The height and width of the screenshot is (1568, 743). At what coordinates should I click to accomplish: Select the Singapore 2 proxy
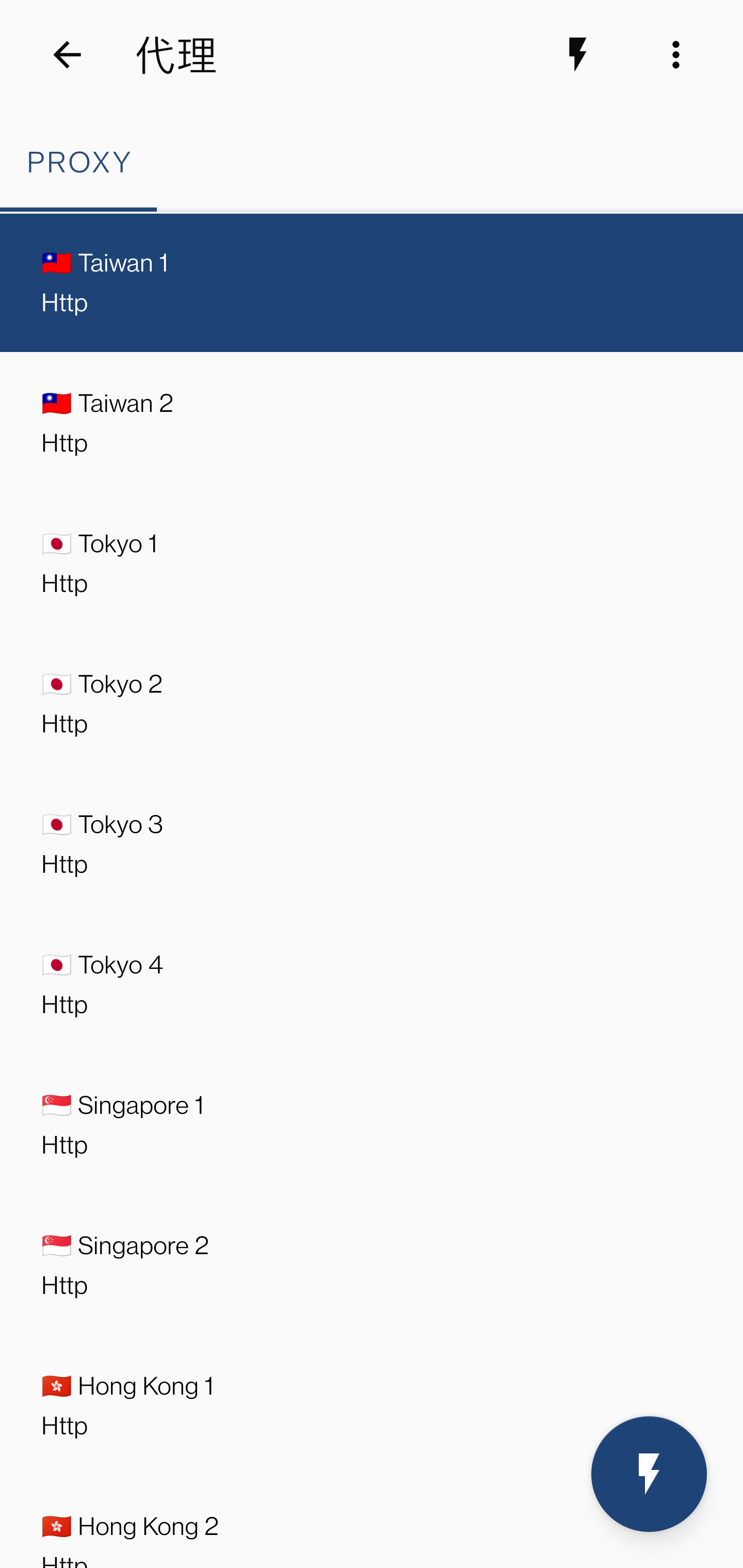[371, 1266]
